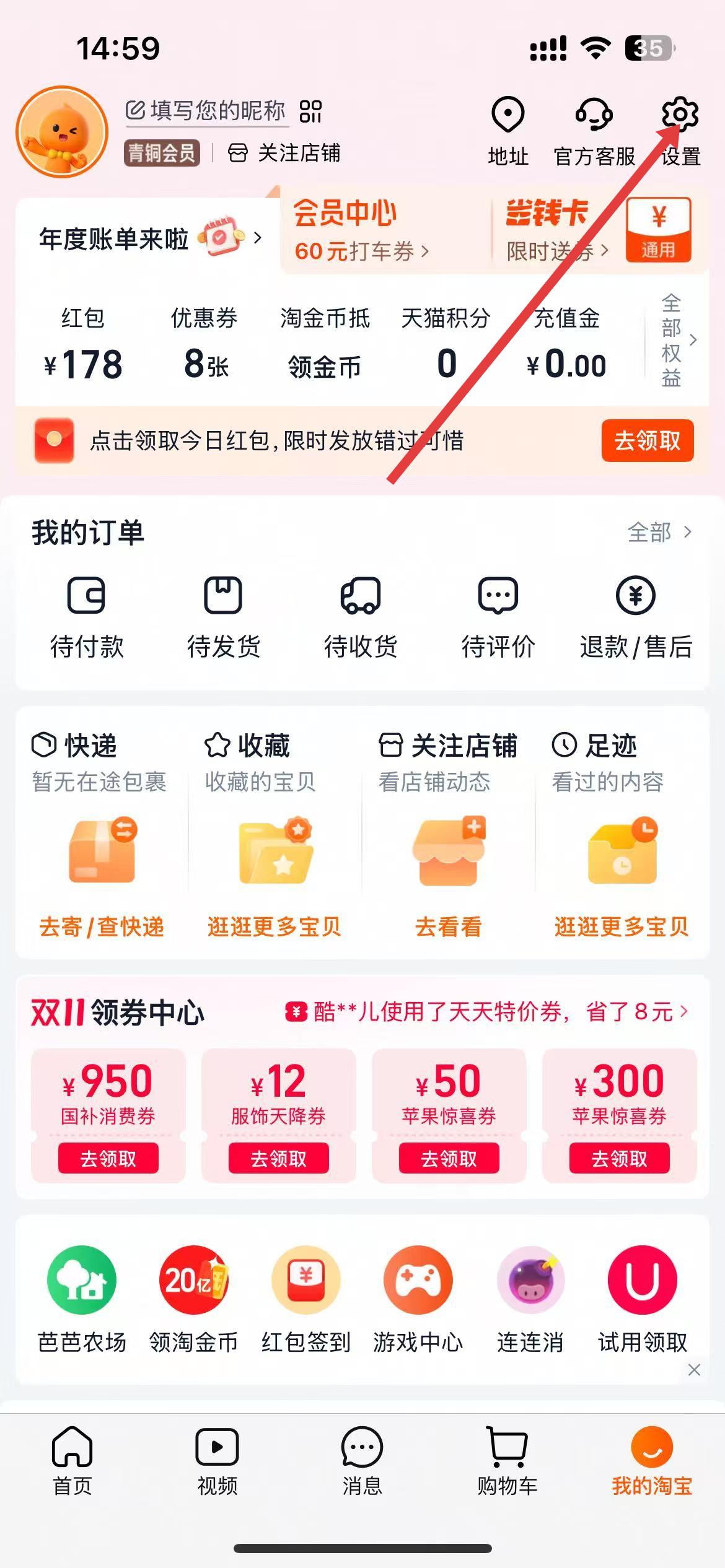Edit nickname via 填写您的昵称
The width and height of the screenshot is (725, 1568).
click(x=206, y=111)
